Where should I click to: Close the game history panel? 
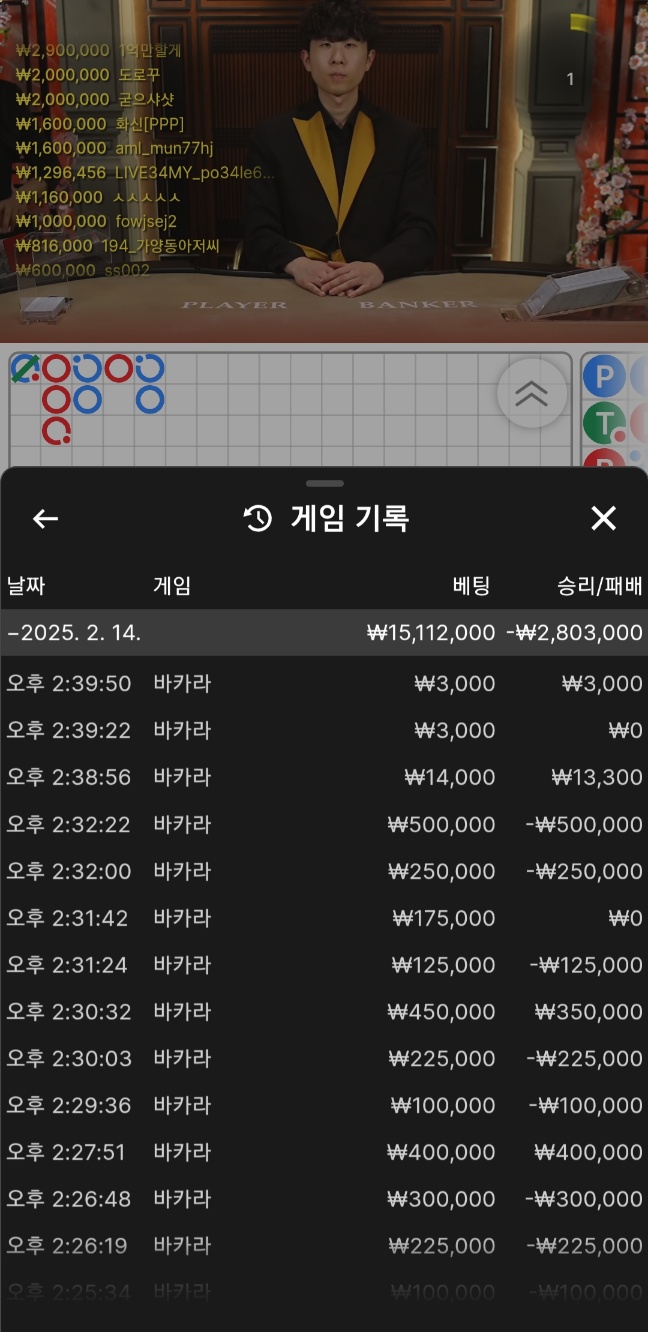603,518
